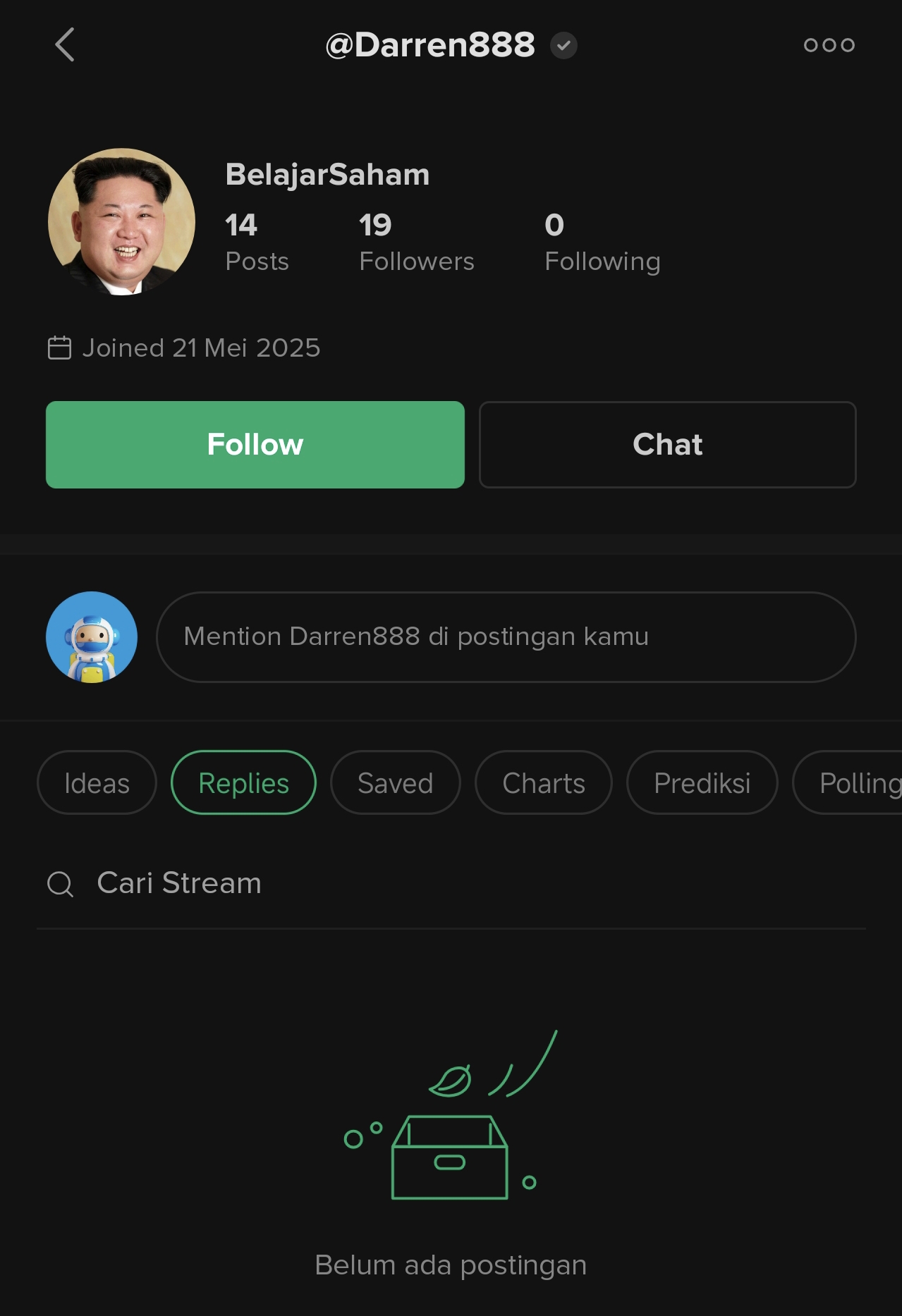The image size is (902, 1316).
Task: Switch to the Ideas tab
Action: [x=97, y=783]
